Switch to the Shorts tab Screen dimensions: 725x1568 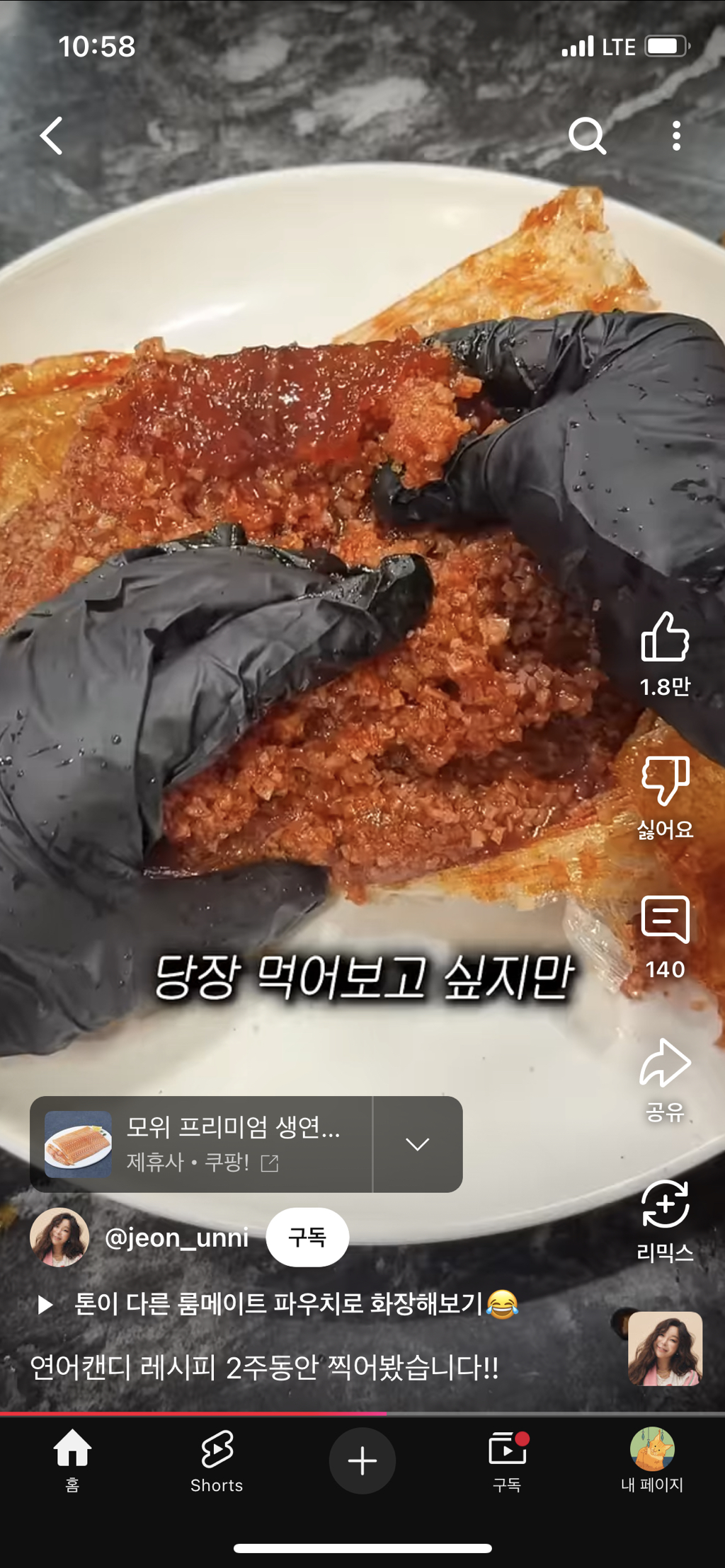(x=217, y=1460)
